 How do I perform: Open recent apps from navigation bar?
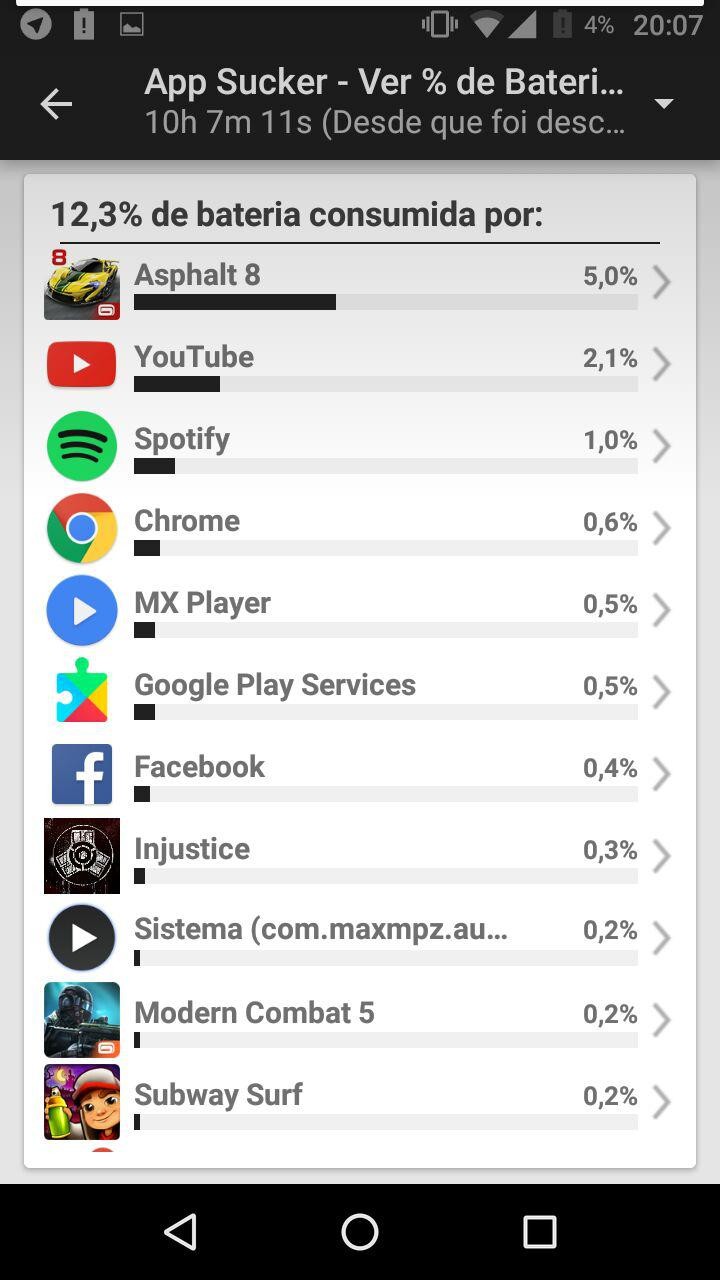point(540,1232)
